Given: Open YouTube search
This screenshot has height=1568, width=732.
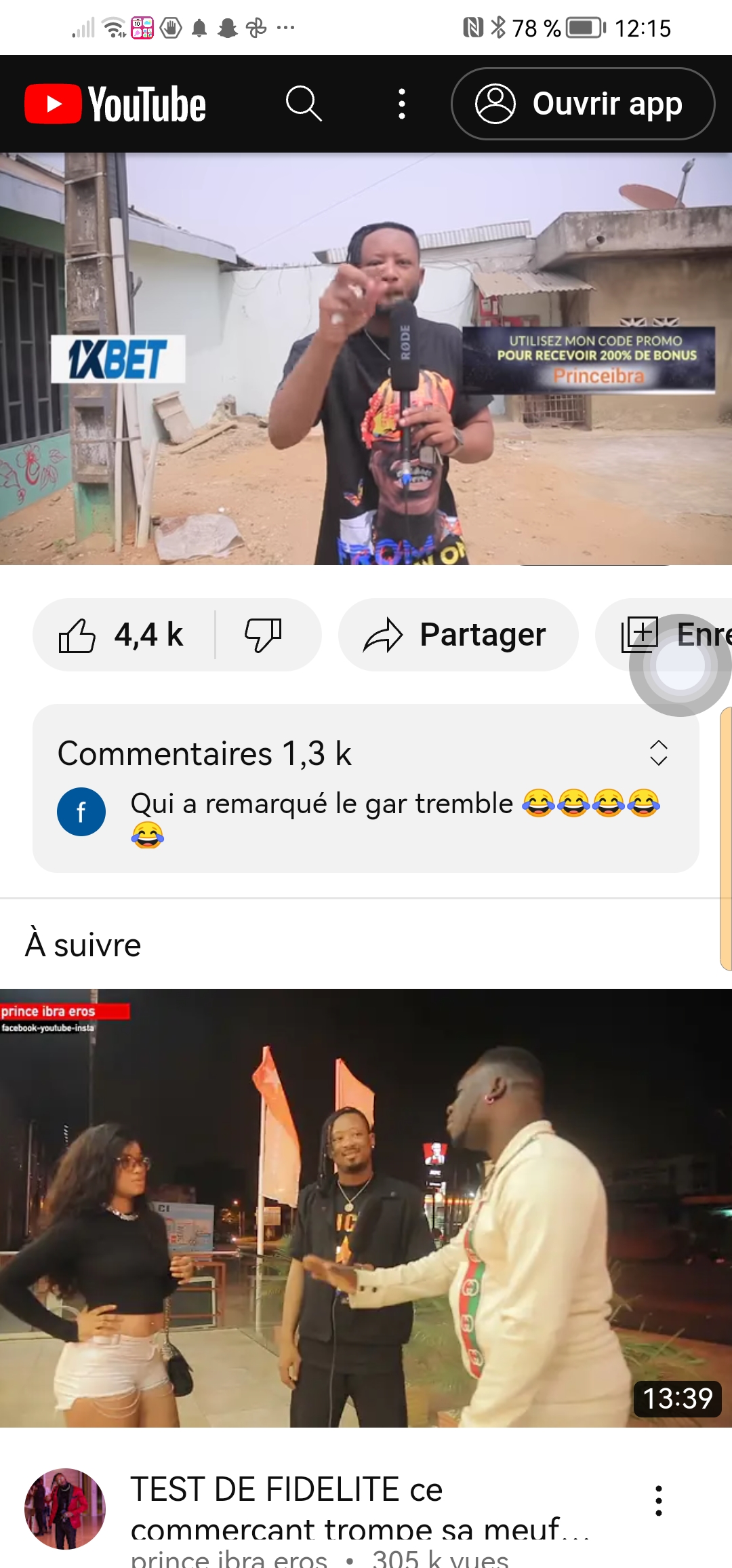Looking at the screenshot, I should coord(303,104).
